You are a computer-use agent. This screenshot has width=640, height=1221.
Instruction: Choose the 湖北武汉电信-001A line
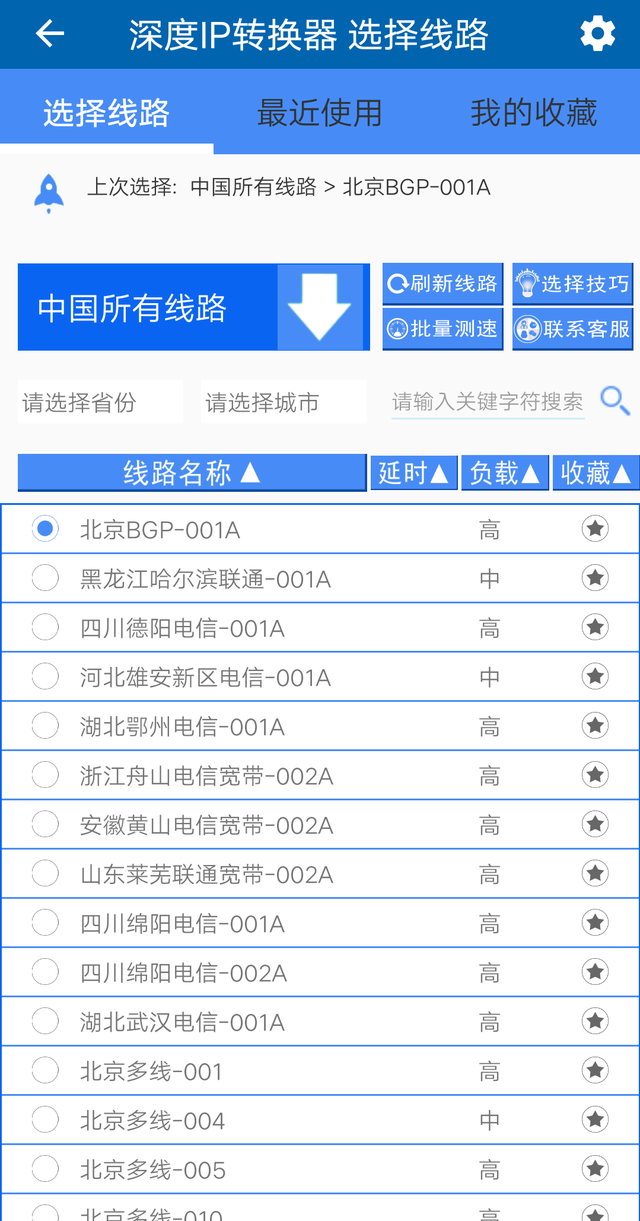[x=45, y=1021]
